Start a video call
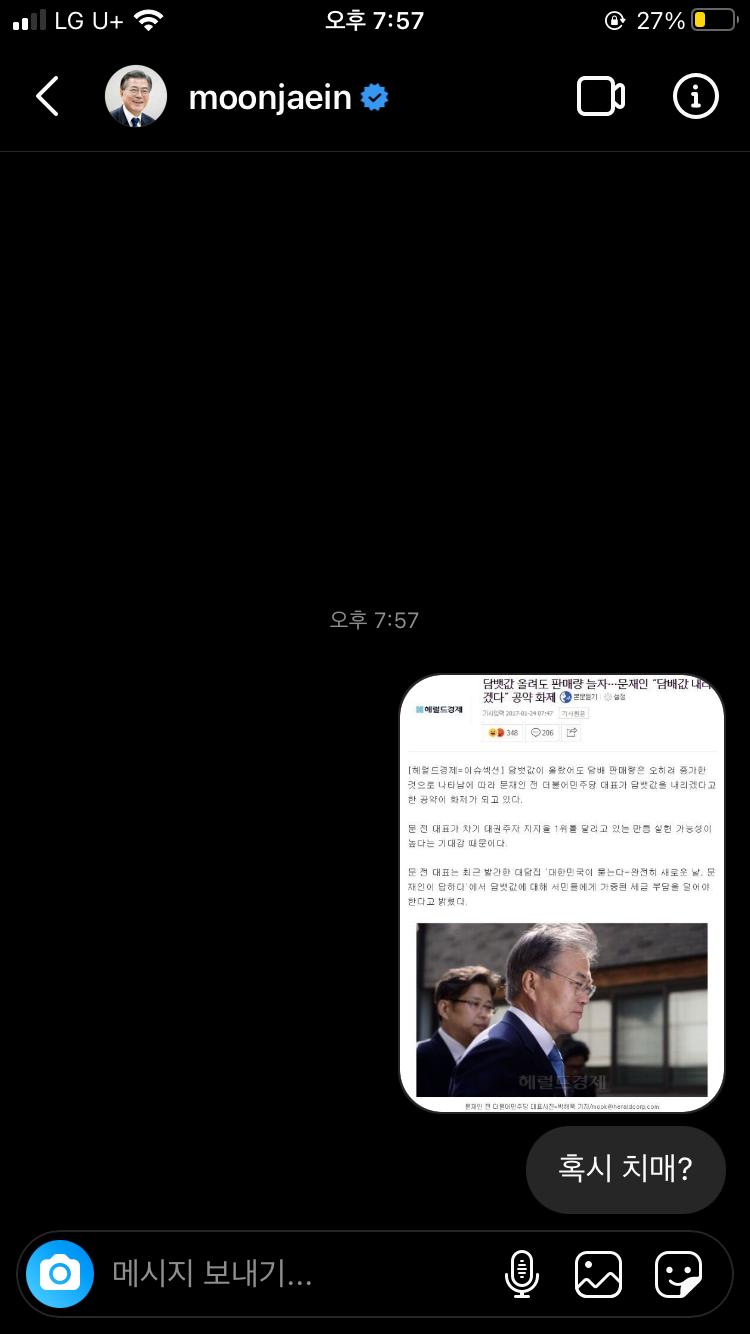750x1334 pixels. 600,97
